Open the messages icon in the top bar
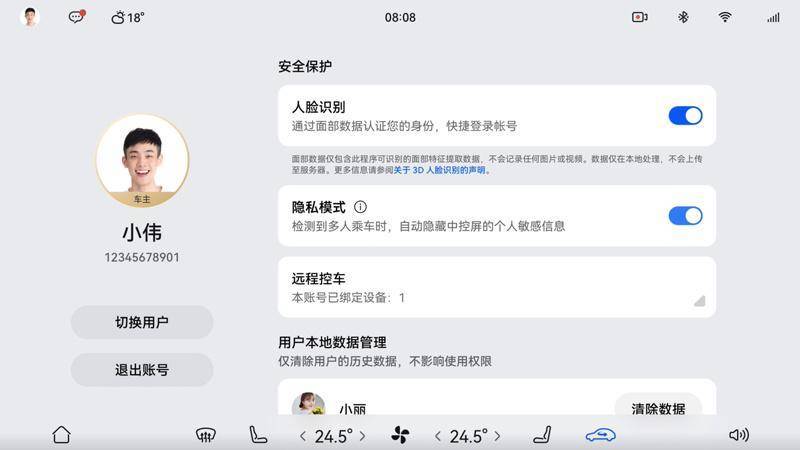800x450 pixels. tap(76, 17)
